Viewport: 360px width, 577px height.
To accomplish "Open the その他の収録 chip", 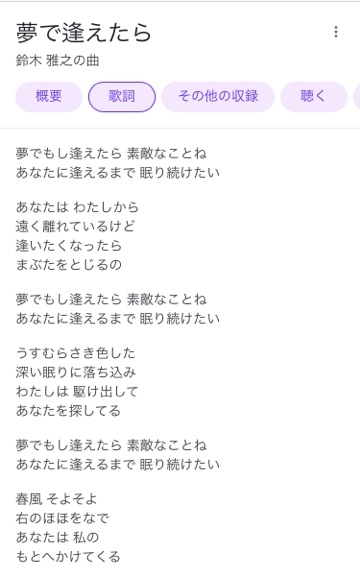I will 218,97.
